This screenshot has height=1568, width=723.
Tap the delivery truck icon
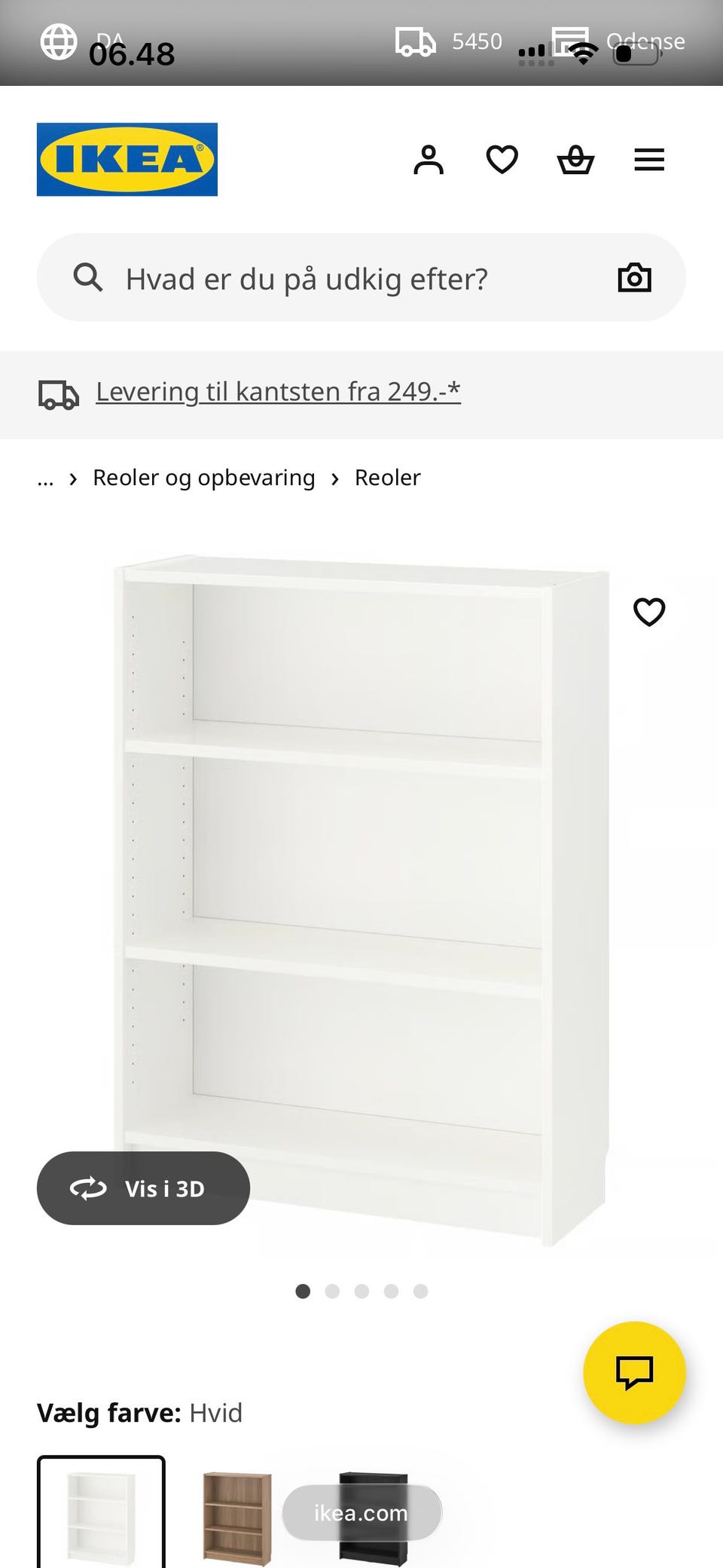(x=58, y=393)
